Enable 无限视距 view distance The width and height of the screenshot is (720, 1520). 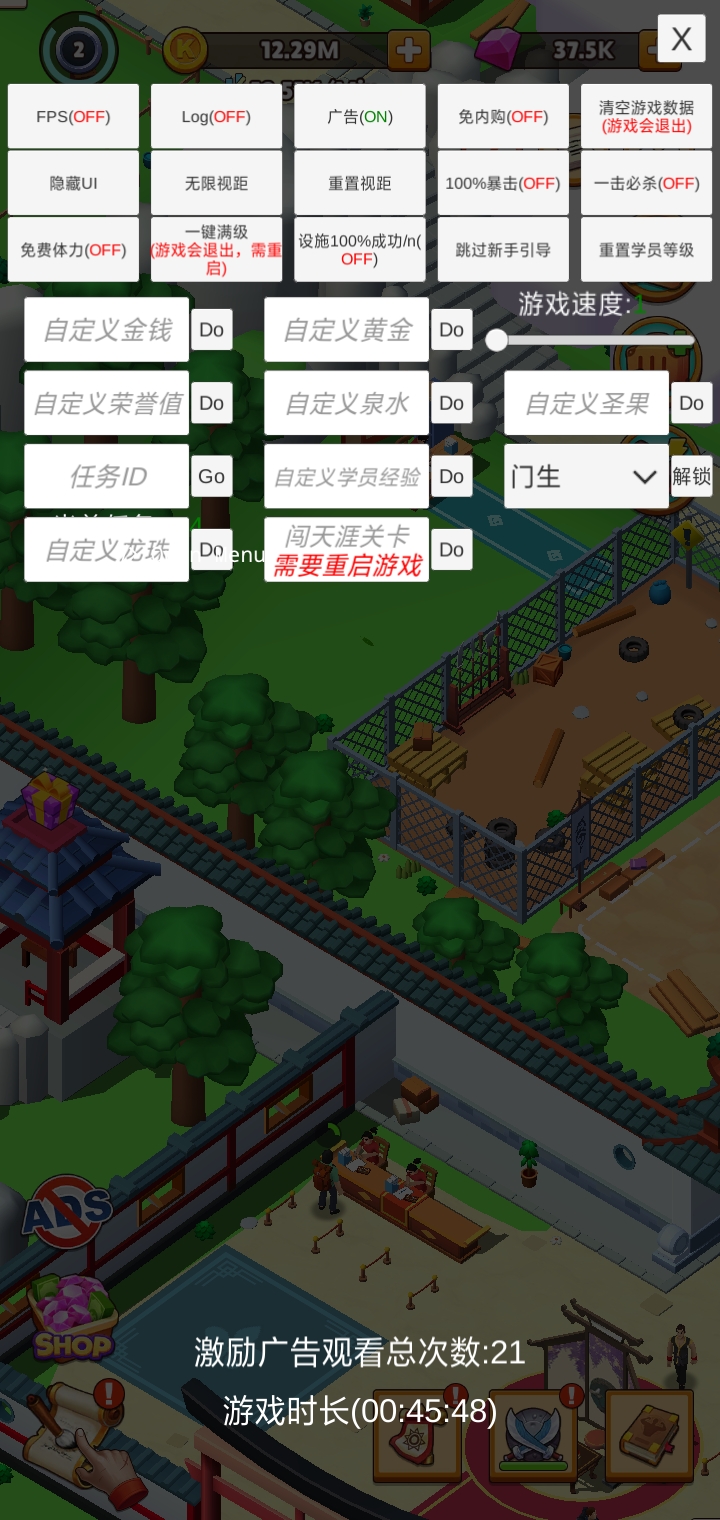click(x=216, y=183)
